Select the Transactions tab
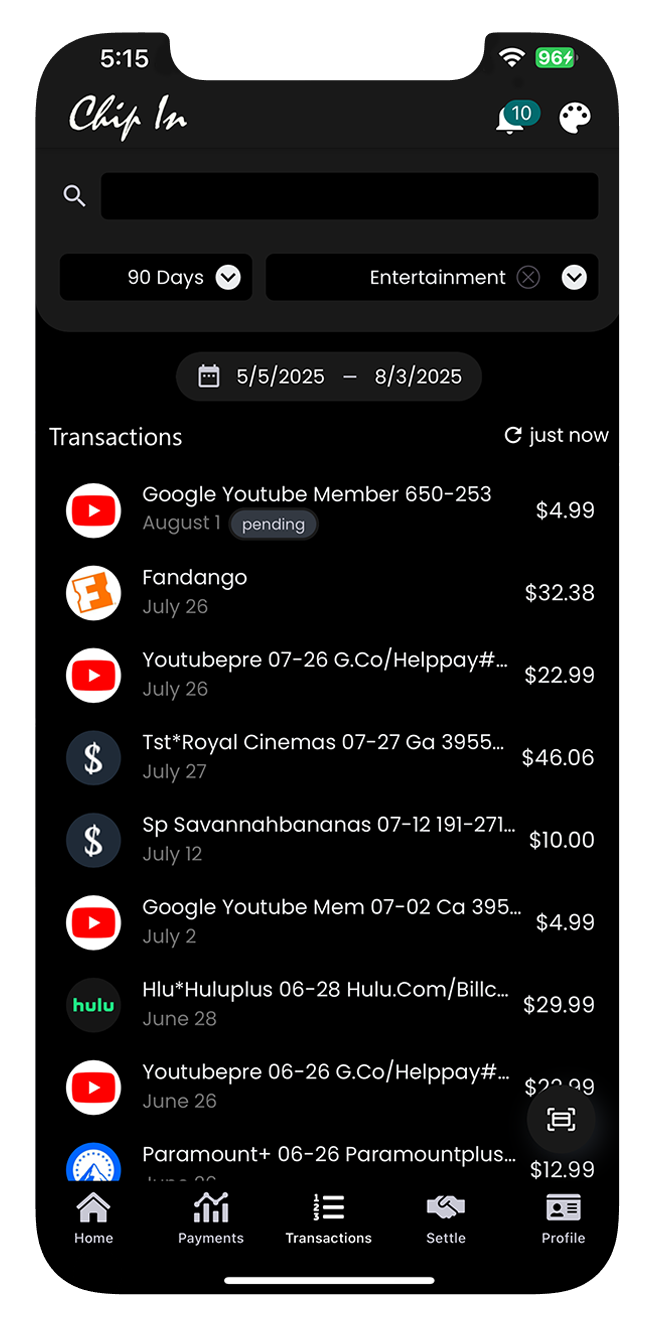The width and height of the screenshot is (656, 1326). tap(328, 1218)
